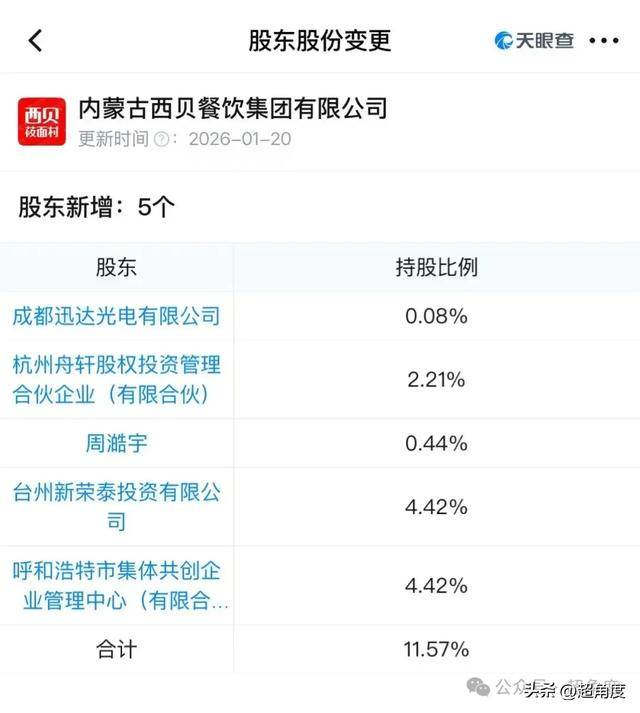Image resolution: width=640 pixels, height=713 pixels.
Task: Open shareholder 台州新荣泰投资有限公司
Action: (116, 506)
